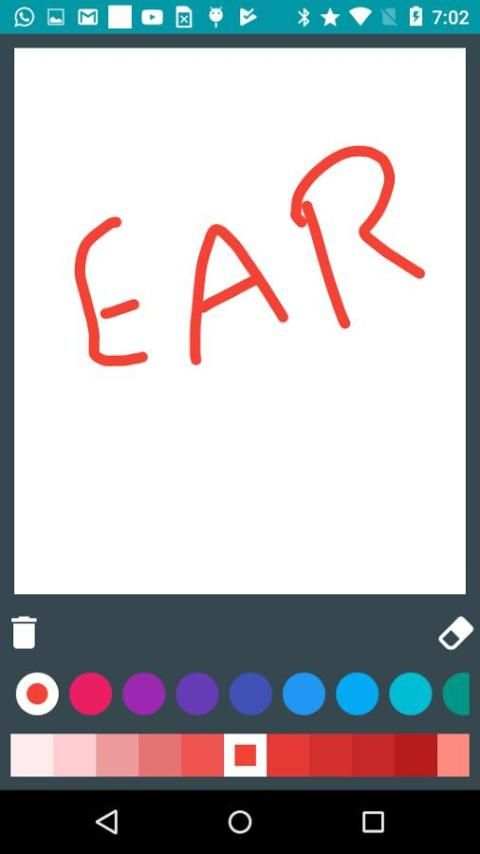Screen dimensions: 480x854
Task: Pick the darkest red shade swatch
Action: (416, 755)
